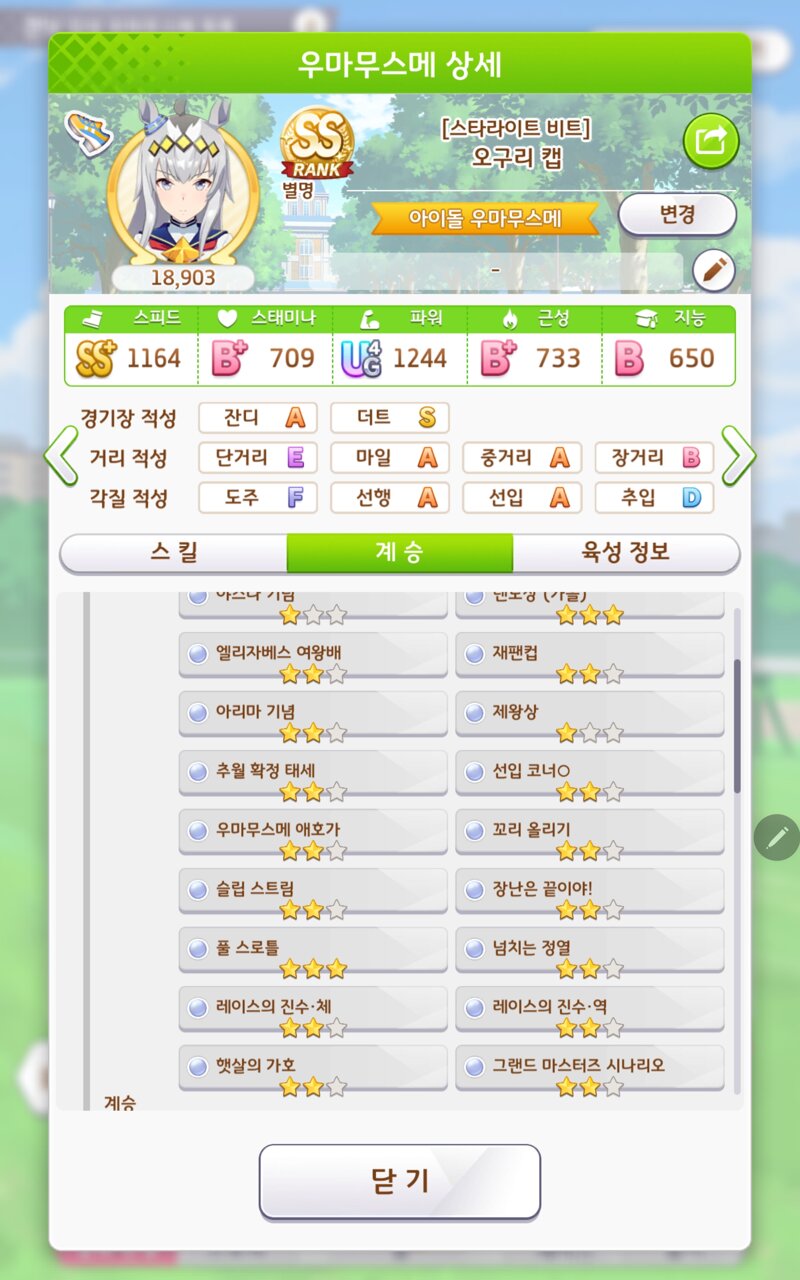This screenshot has height=1280, width=800.
Task: Tap the running shoe icon beside the portrait
Action: click(88, 130)
